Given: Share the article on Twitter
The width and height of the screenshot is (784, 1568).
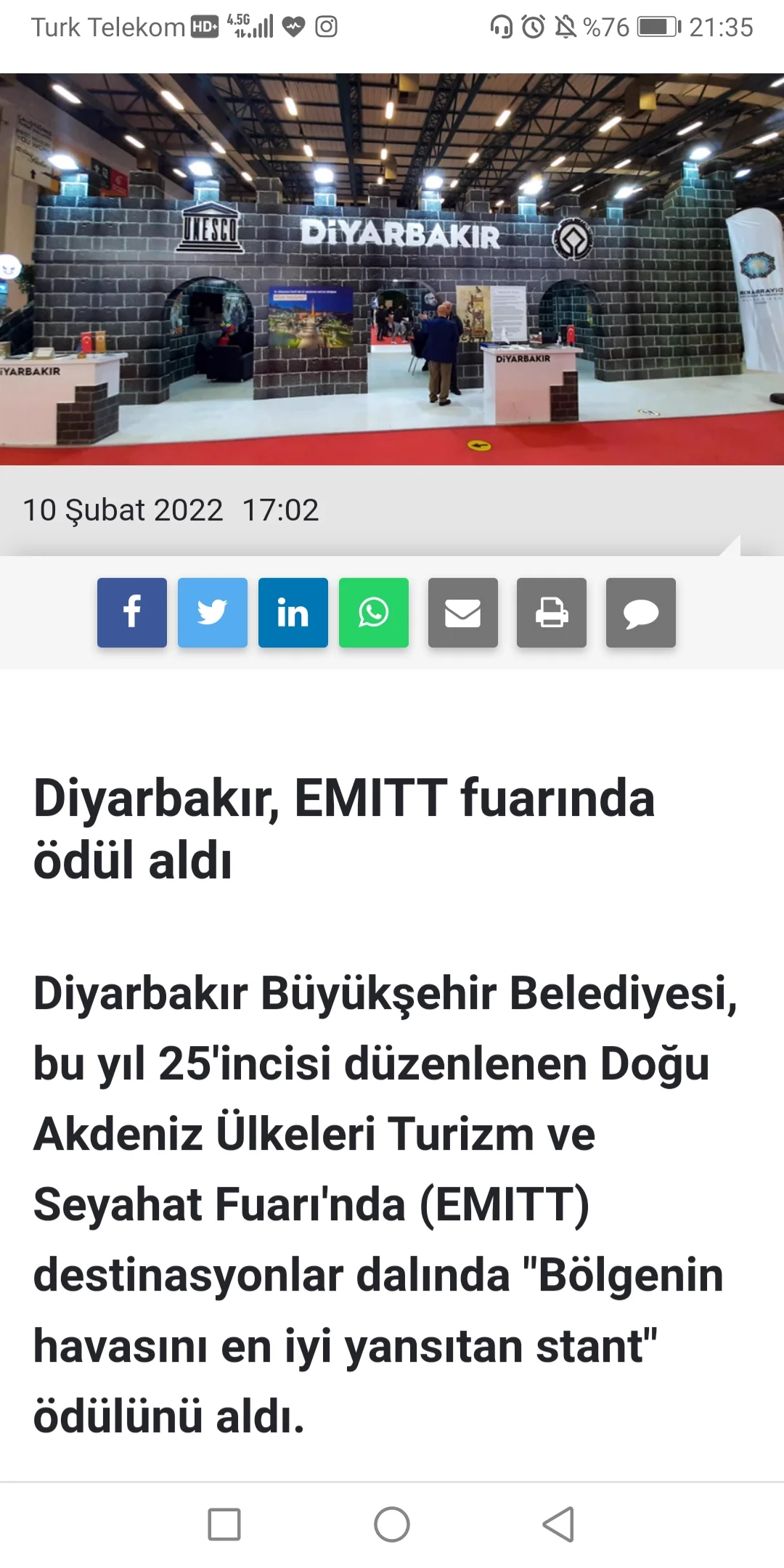Looking at the screenshot, I should coord(213,613).
